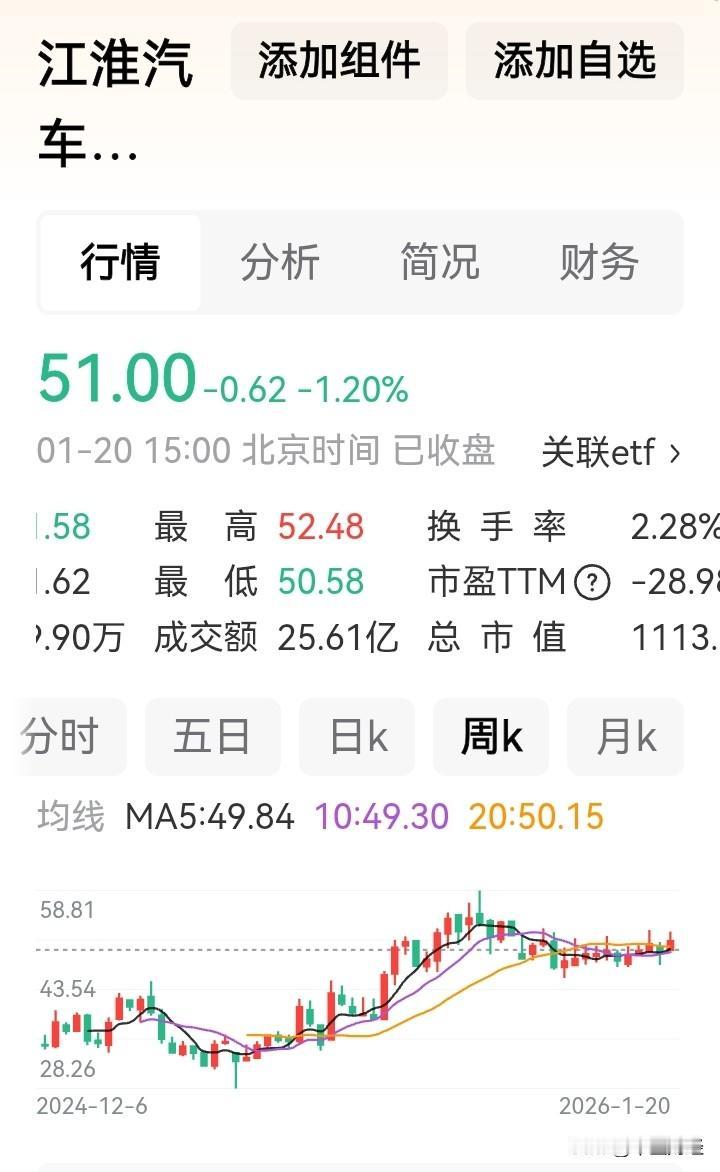Image resolution: width=720 pixels, height=1172 pixels.
Task: Select the 行情 tab
Action: (119, 263)
